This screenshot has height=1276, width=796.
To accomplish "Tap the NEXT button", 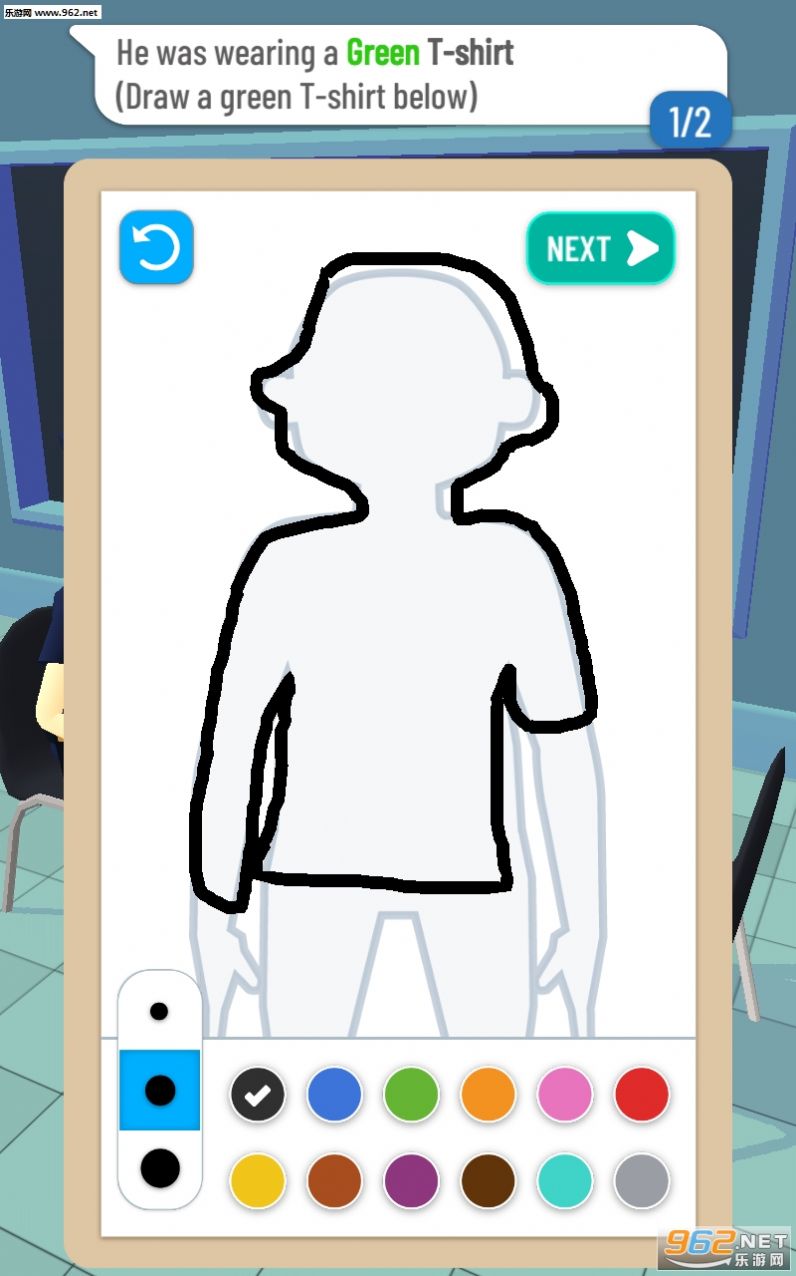I will coord(601,248).
